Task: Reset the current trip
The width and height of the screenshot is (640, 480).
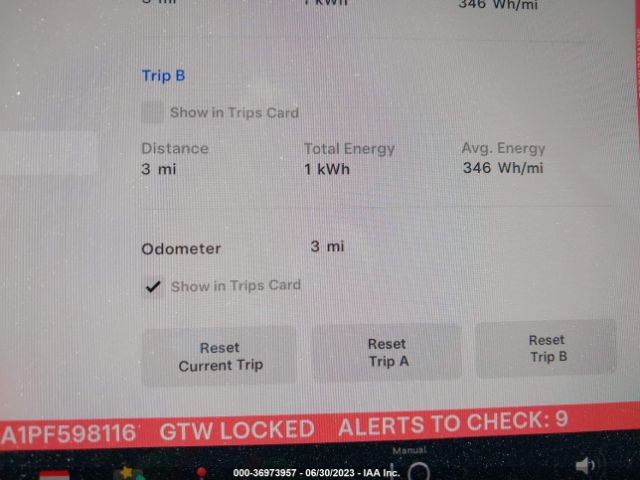Action: pos(220,357)
